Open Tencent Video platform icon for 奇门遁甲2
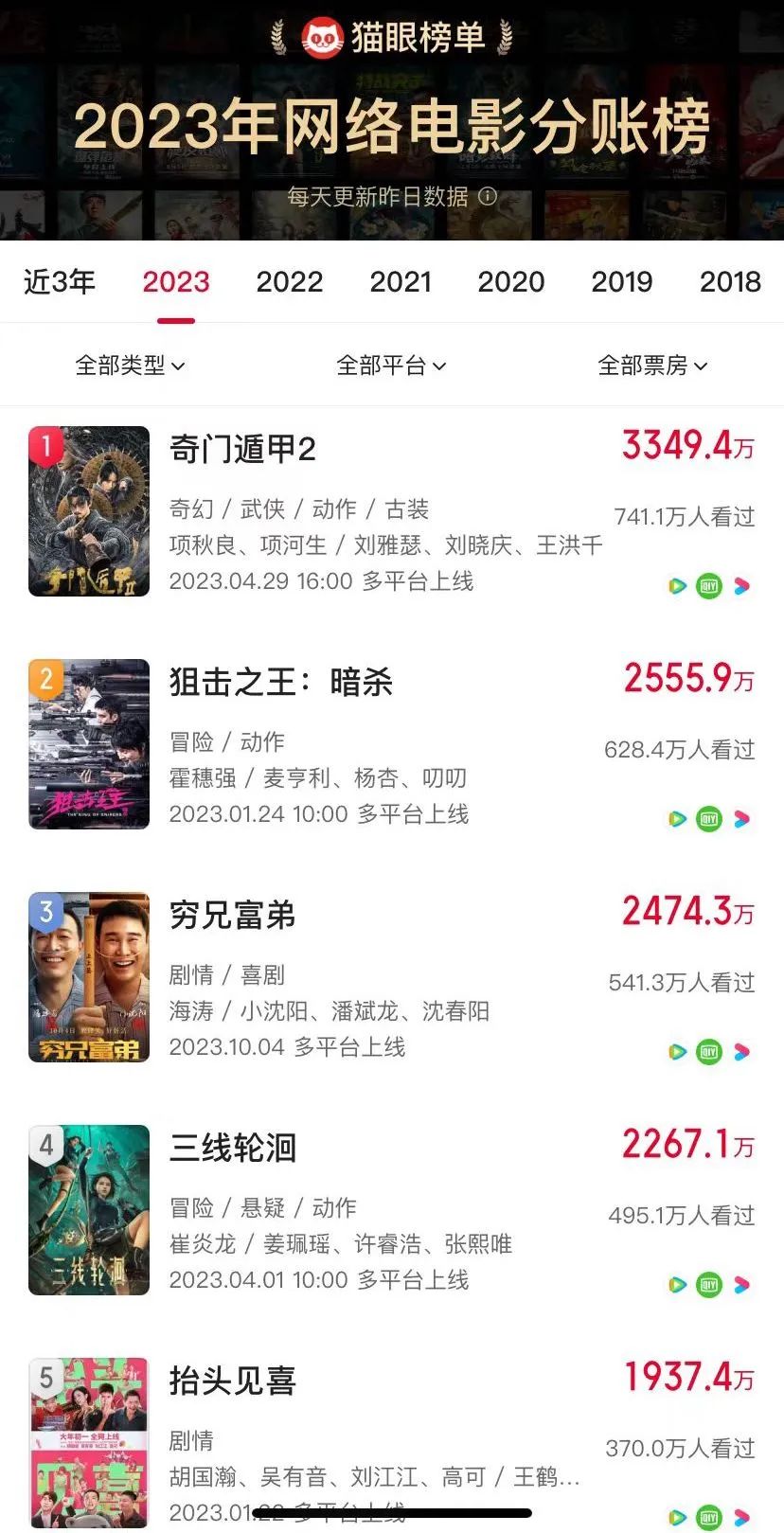 pos(676,587)
